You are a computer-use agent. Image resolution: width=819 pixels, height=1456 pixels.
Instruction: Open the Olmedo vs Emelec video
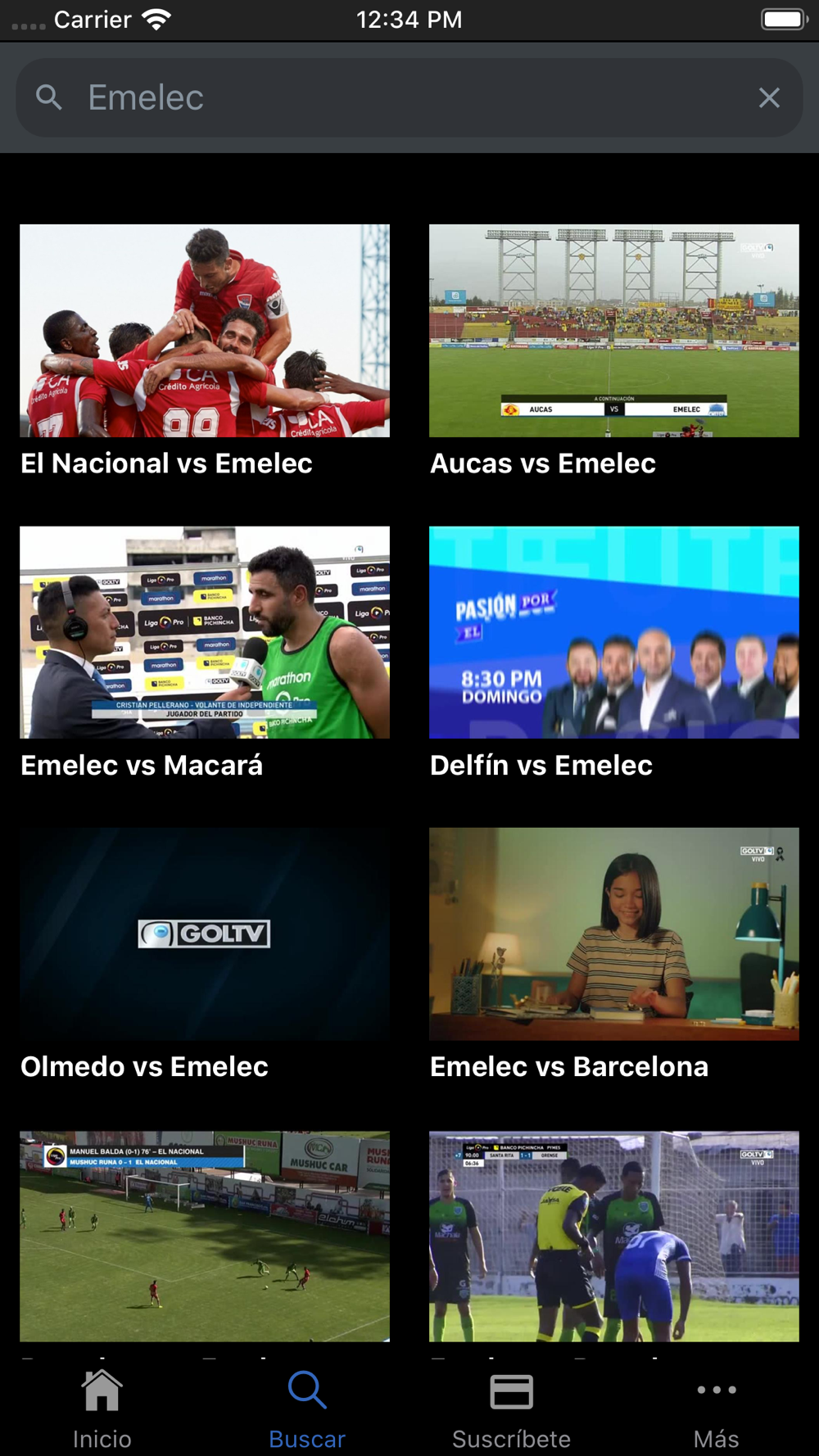pyautogui.click(x=205, y=934)
